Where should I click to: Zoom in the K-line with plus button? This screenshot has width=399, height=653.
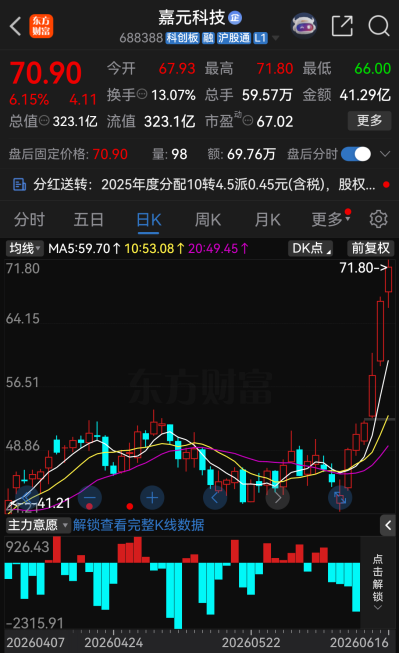(x=152, y=498)
